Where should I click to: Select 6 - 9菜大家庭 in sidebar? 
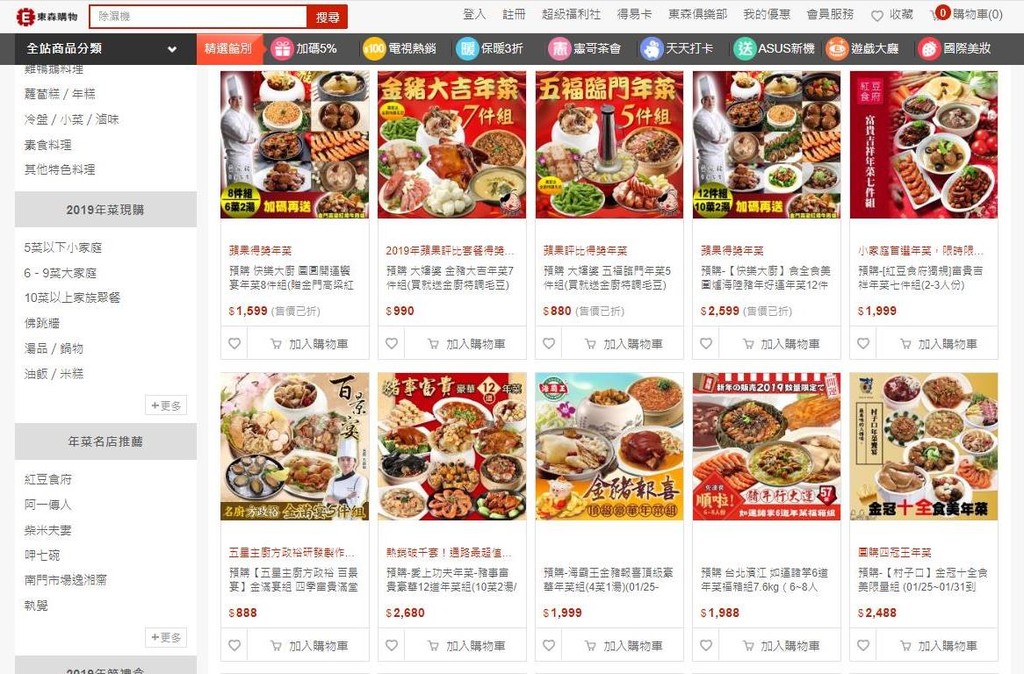tap(61, 273)
